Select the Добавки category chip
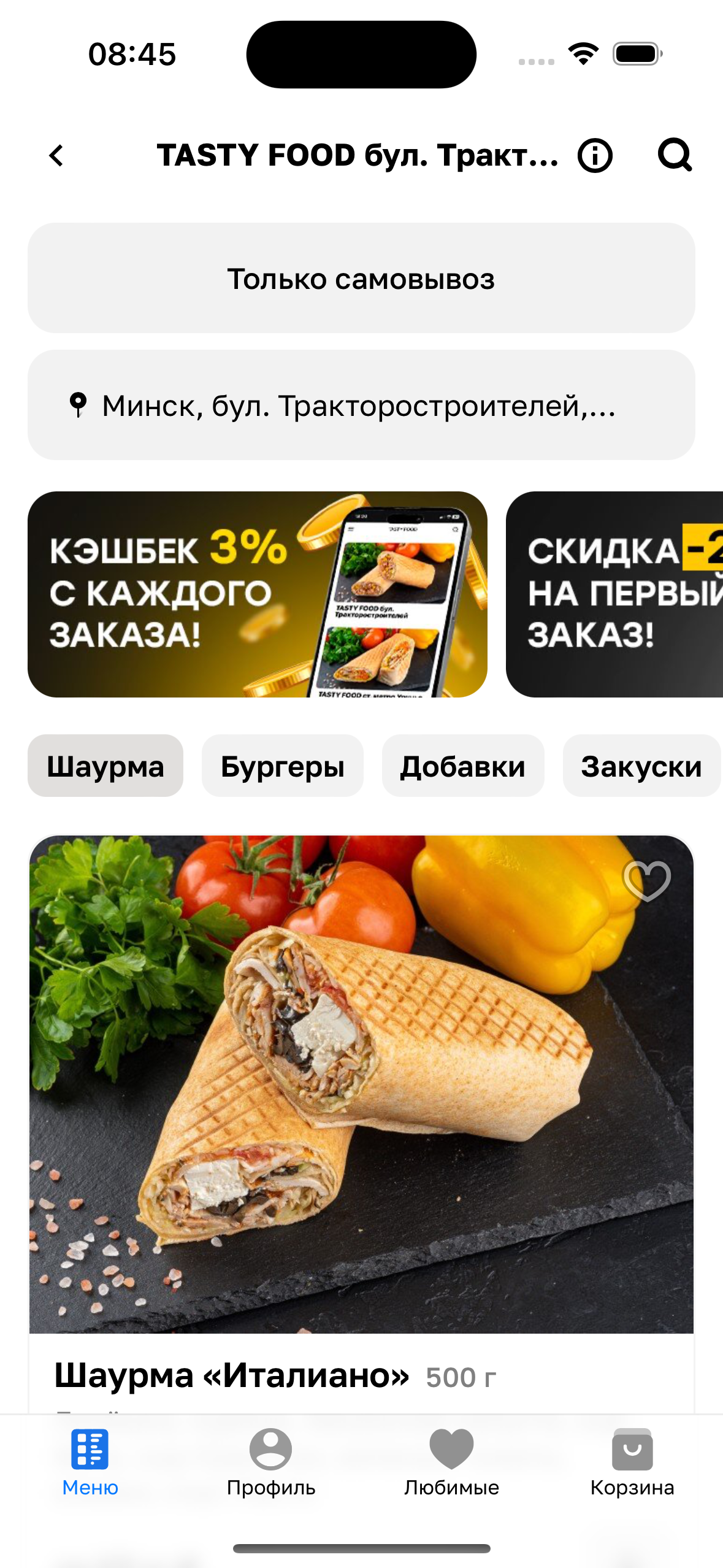This screenshot has height=1568, width=723. click(462, 766)
